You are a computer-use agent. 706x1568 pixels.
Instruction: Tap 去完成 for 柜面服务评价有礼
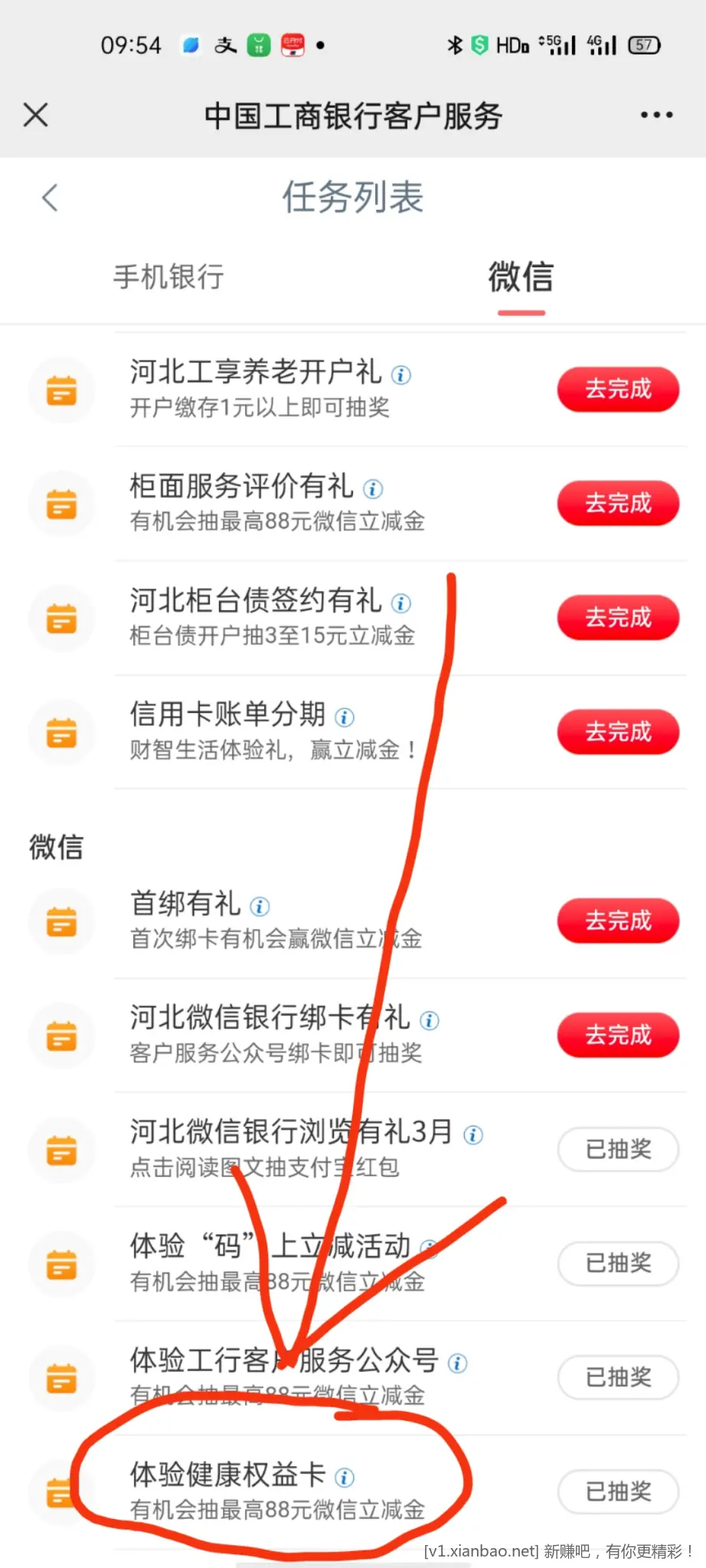[617, 503]
